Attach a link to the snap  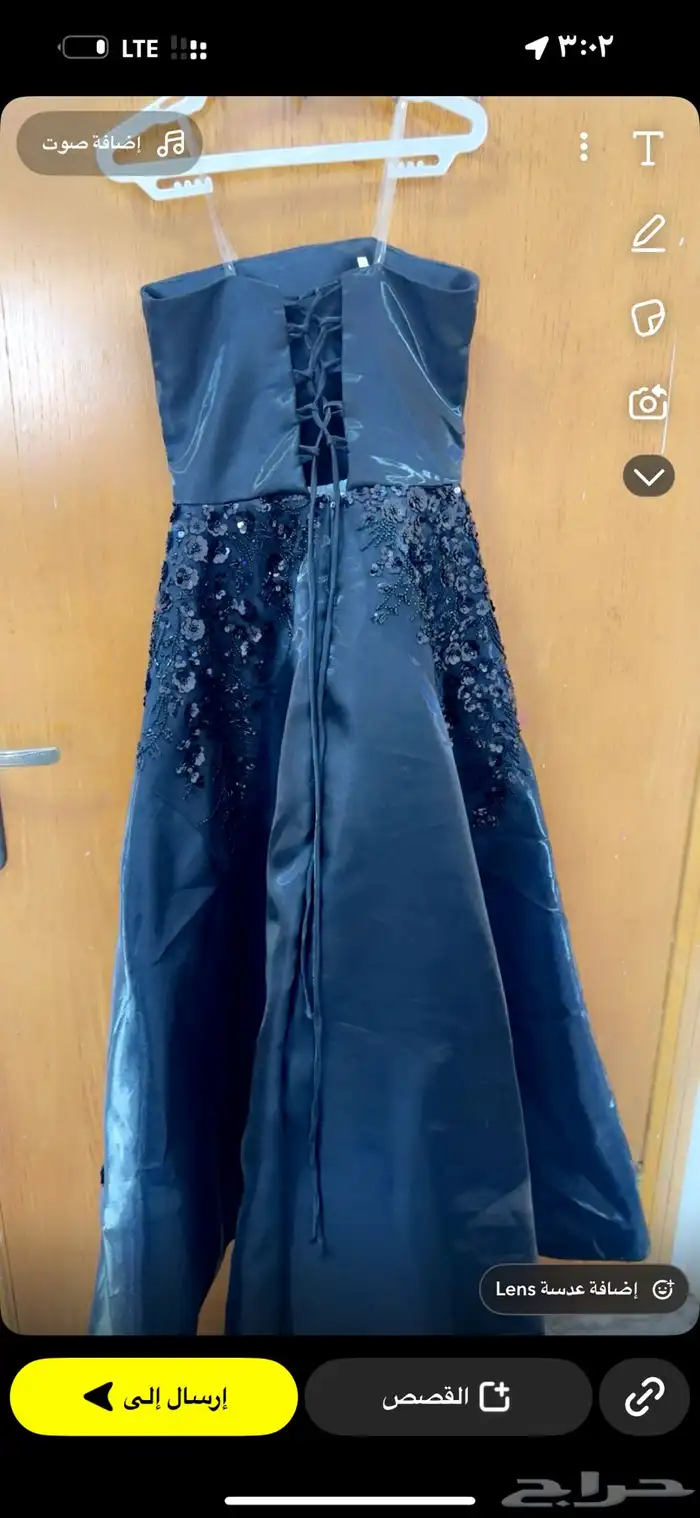point(644,1397)
